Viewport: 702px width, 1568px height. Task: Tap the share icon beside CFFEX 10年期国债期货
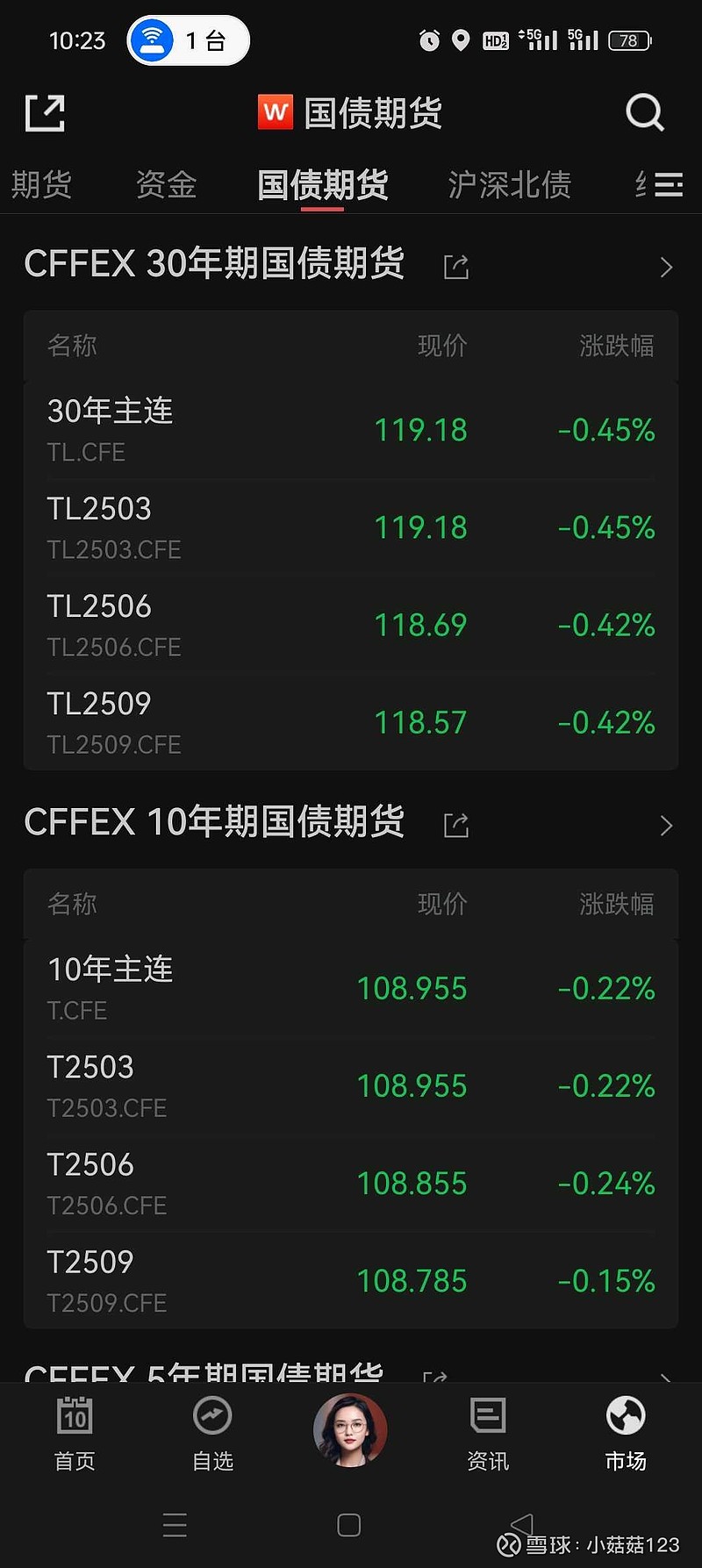(455, 825)
